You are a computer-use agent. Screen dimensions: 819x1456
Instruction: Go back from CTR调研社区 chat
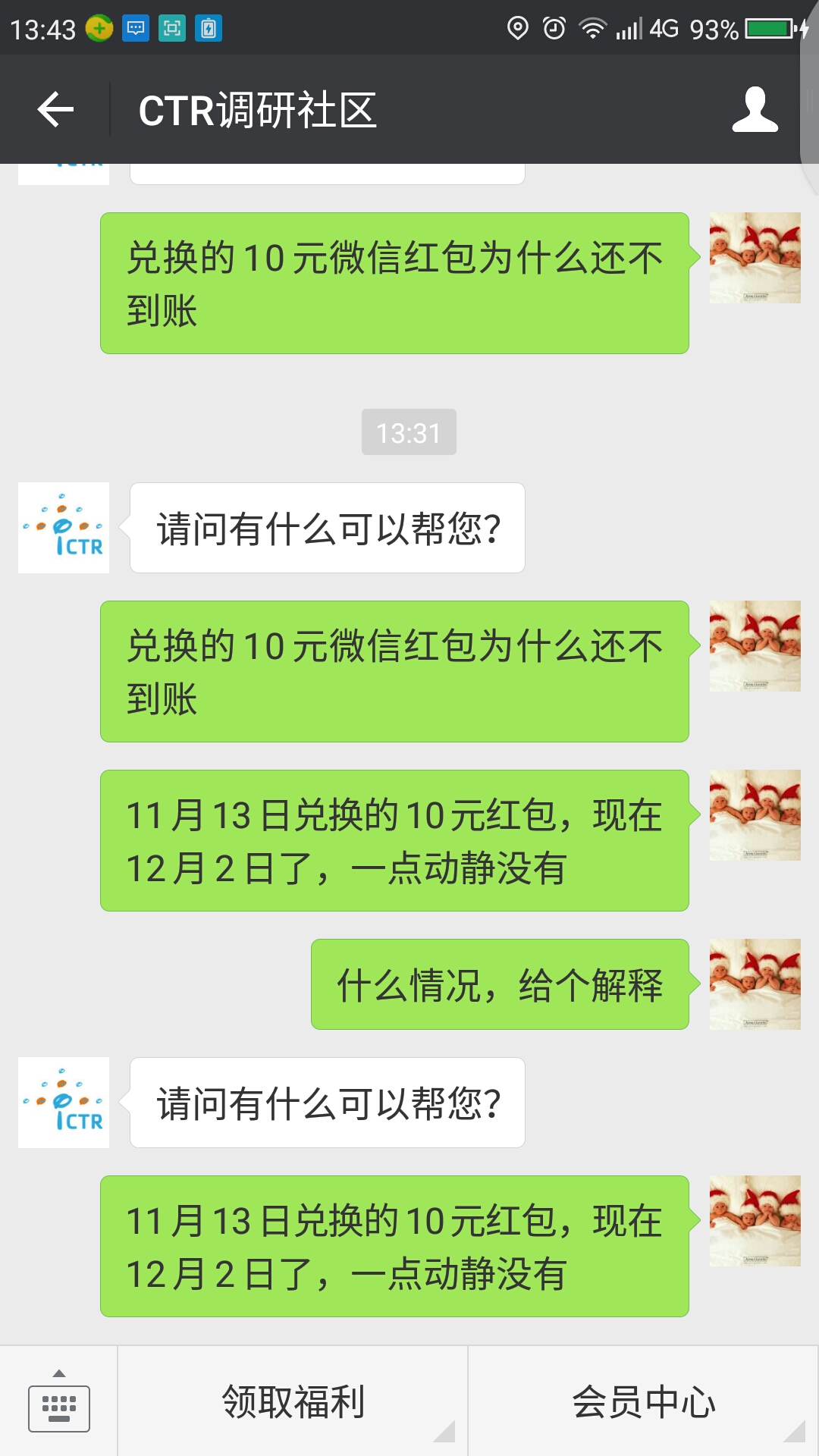click(55, 110)
